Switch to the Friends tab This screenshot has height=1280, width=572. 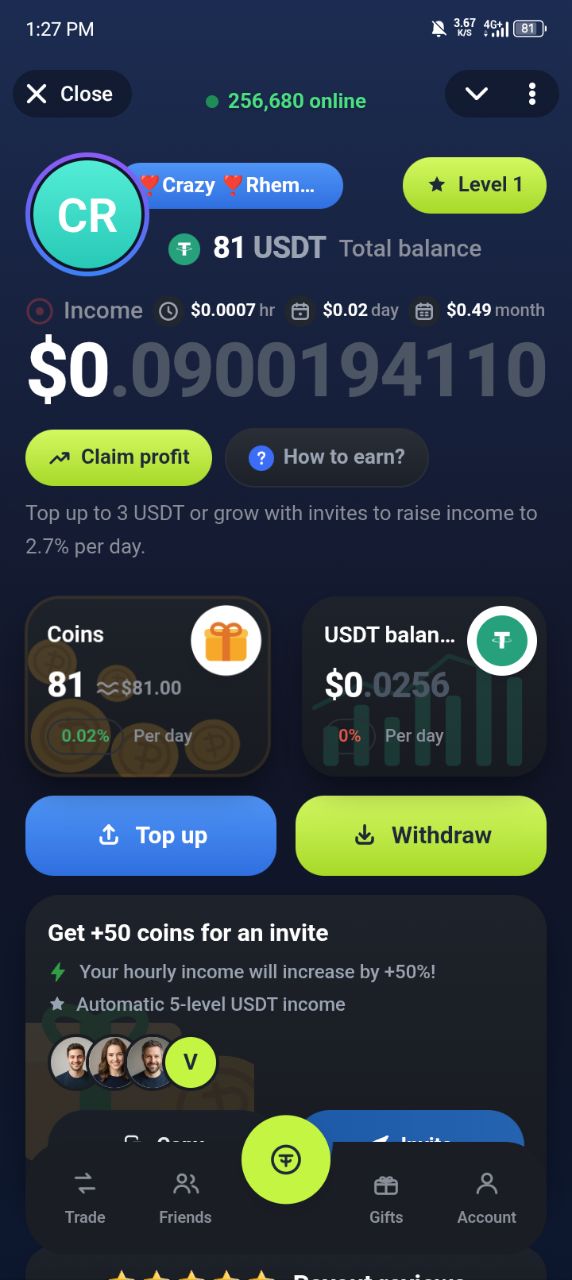point(185,1198)
